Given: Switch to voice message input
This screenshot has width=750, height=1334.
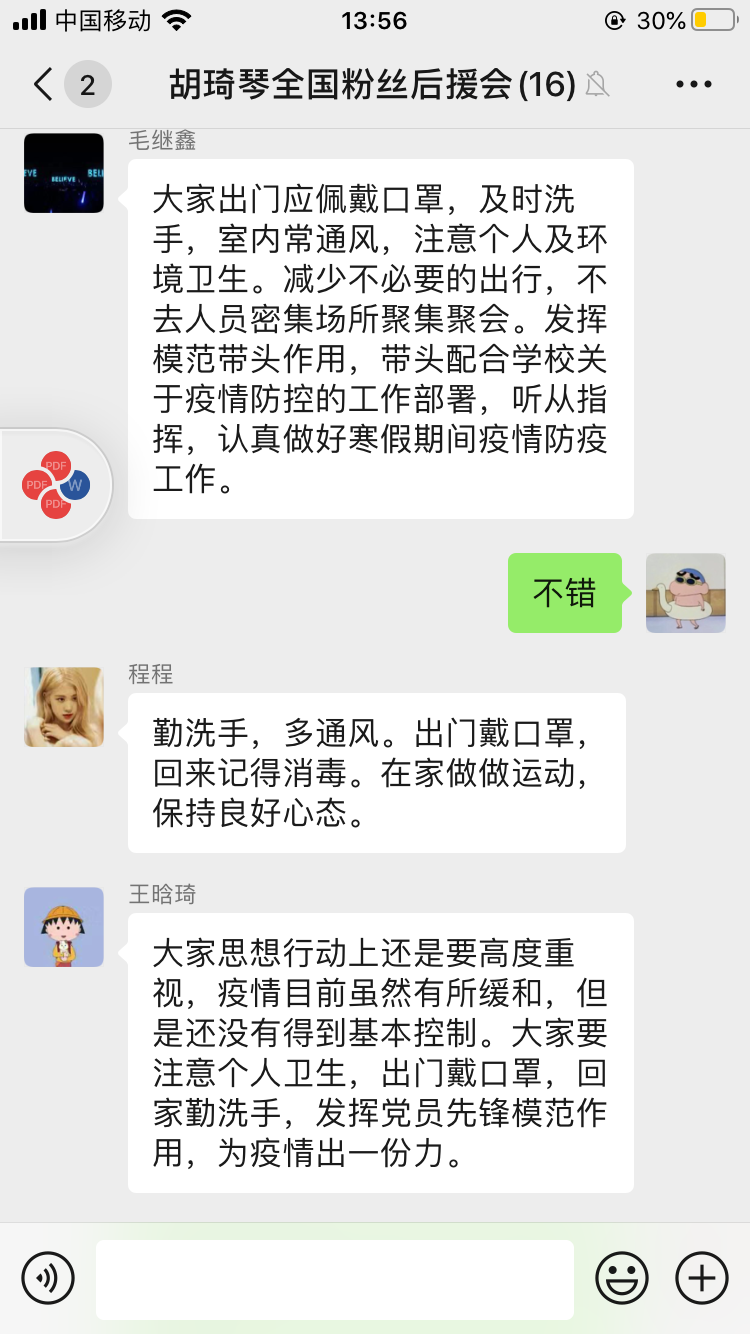Looking at the screenshot, I should click(x=48, y=1278).
